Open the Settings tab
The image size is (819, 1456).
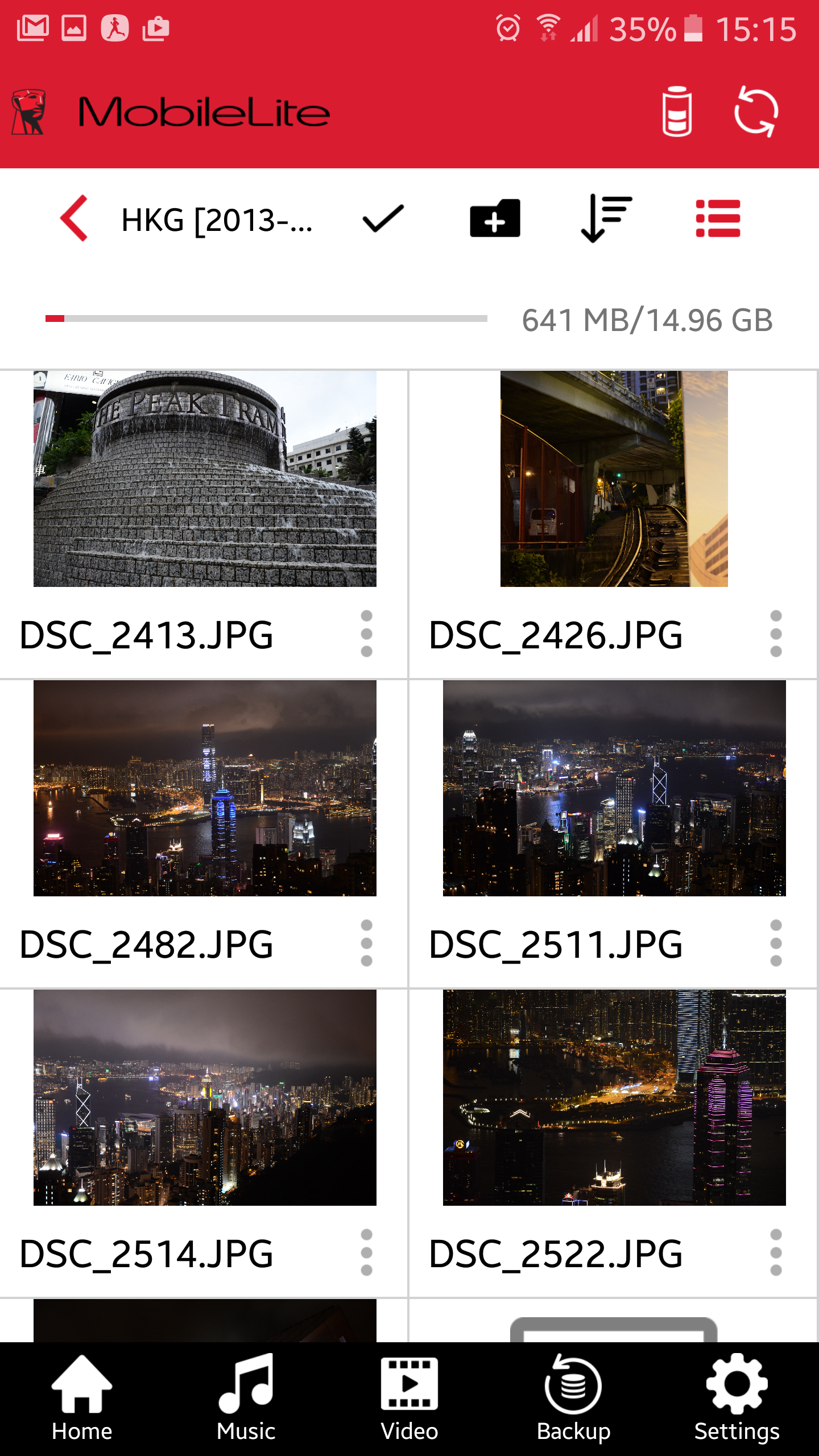point(737,1399)
